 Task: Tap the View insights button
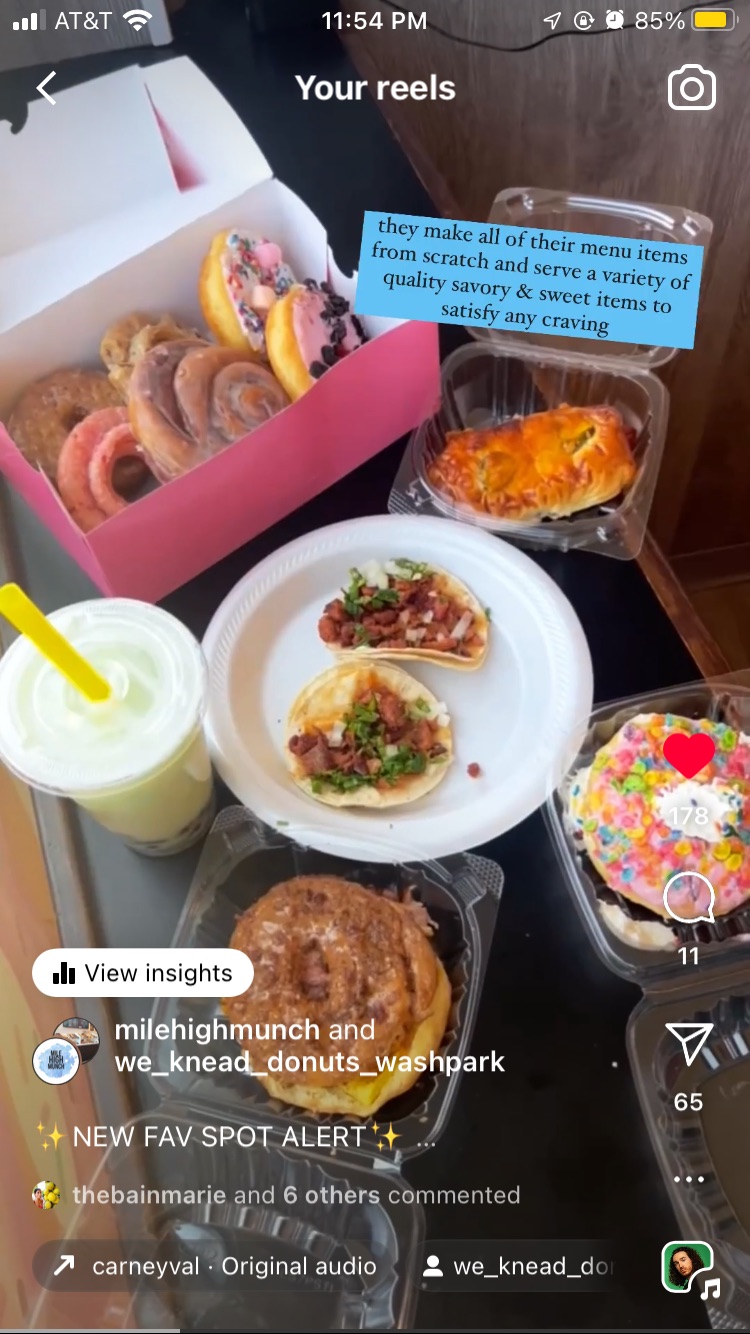tap(143, 973)
